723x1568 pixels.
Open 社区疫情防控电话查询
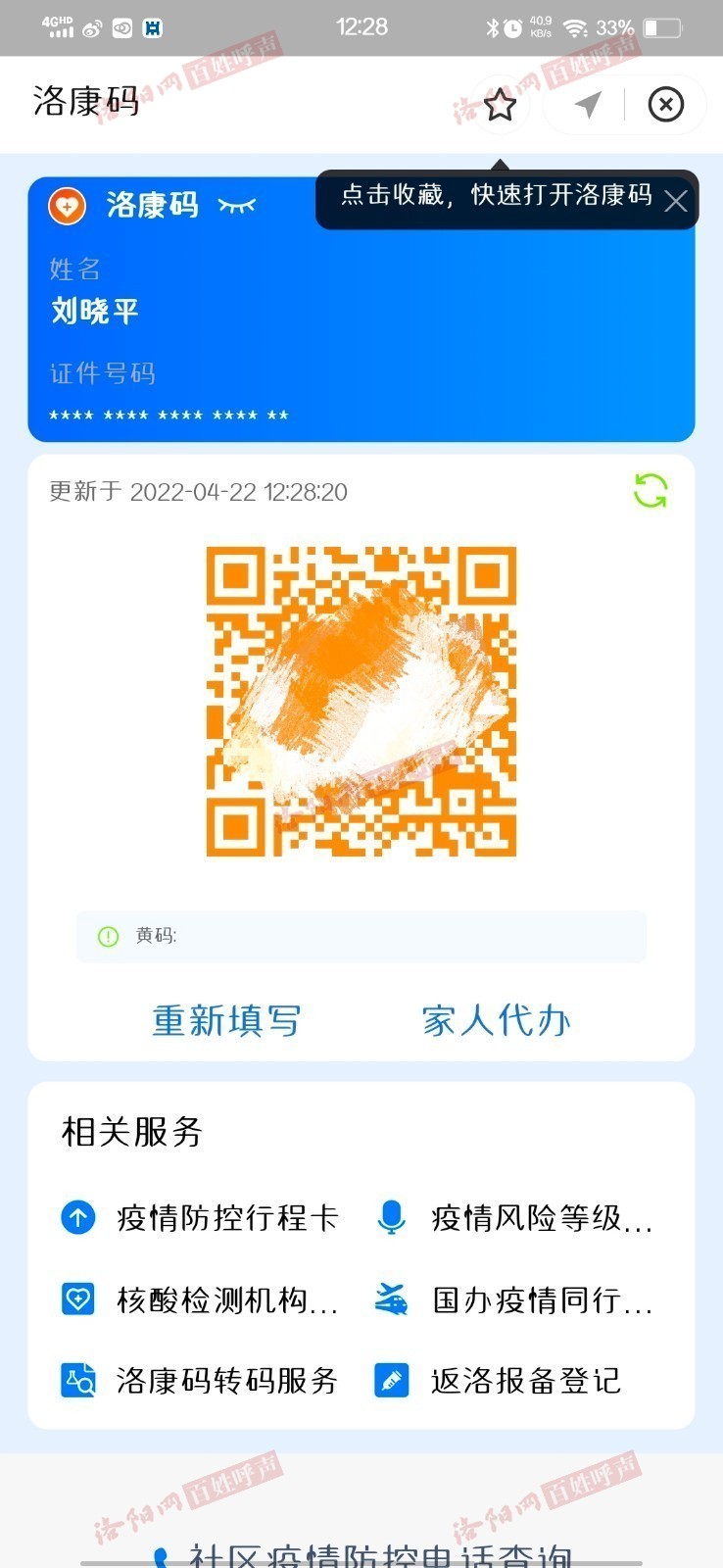click(x=362, y=1553)
